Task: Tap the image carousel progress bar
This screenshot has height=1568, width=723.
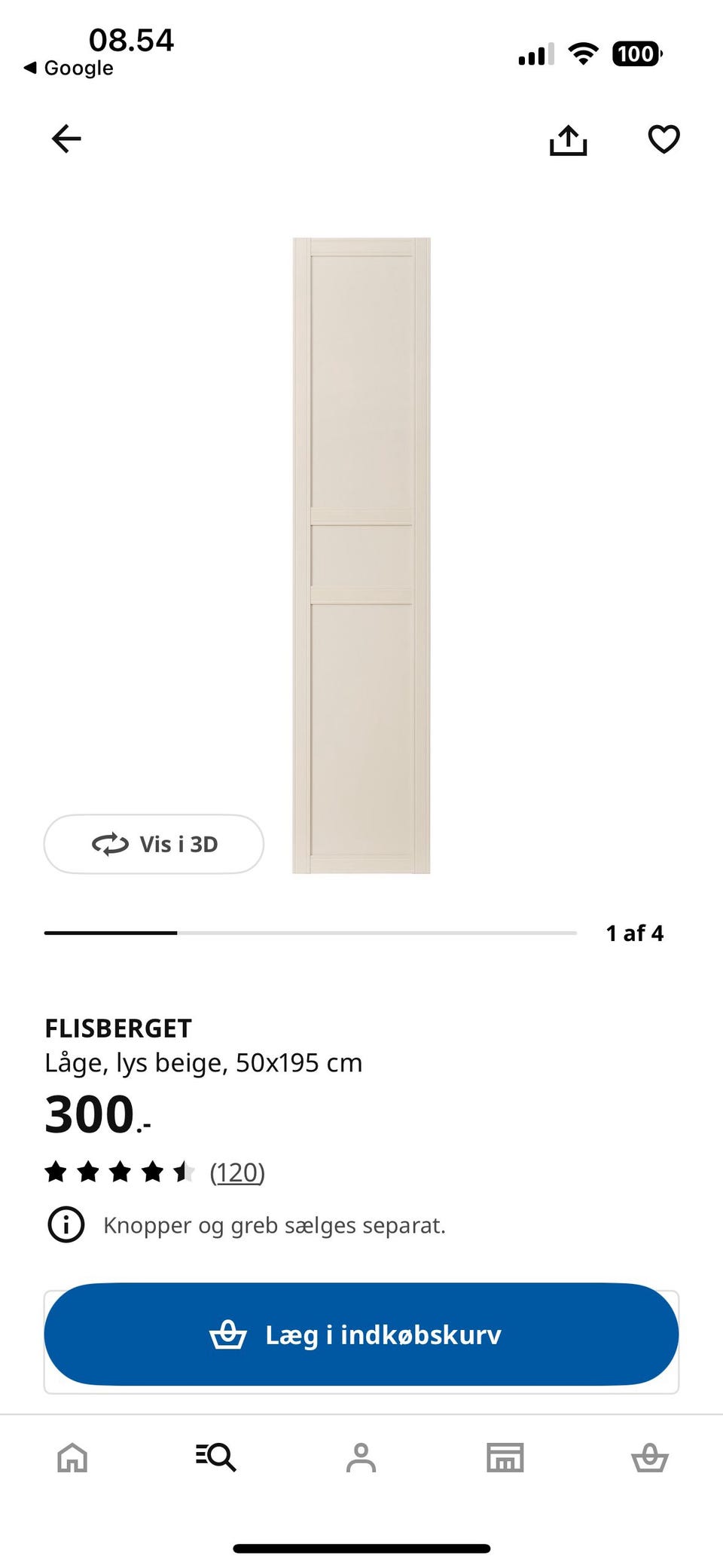Action: point(313,932)
